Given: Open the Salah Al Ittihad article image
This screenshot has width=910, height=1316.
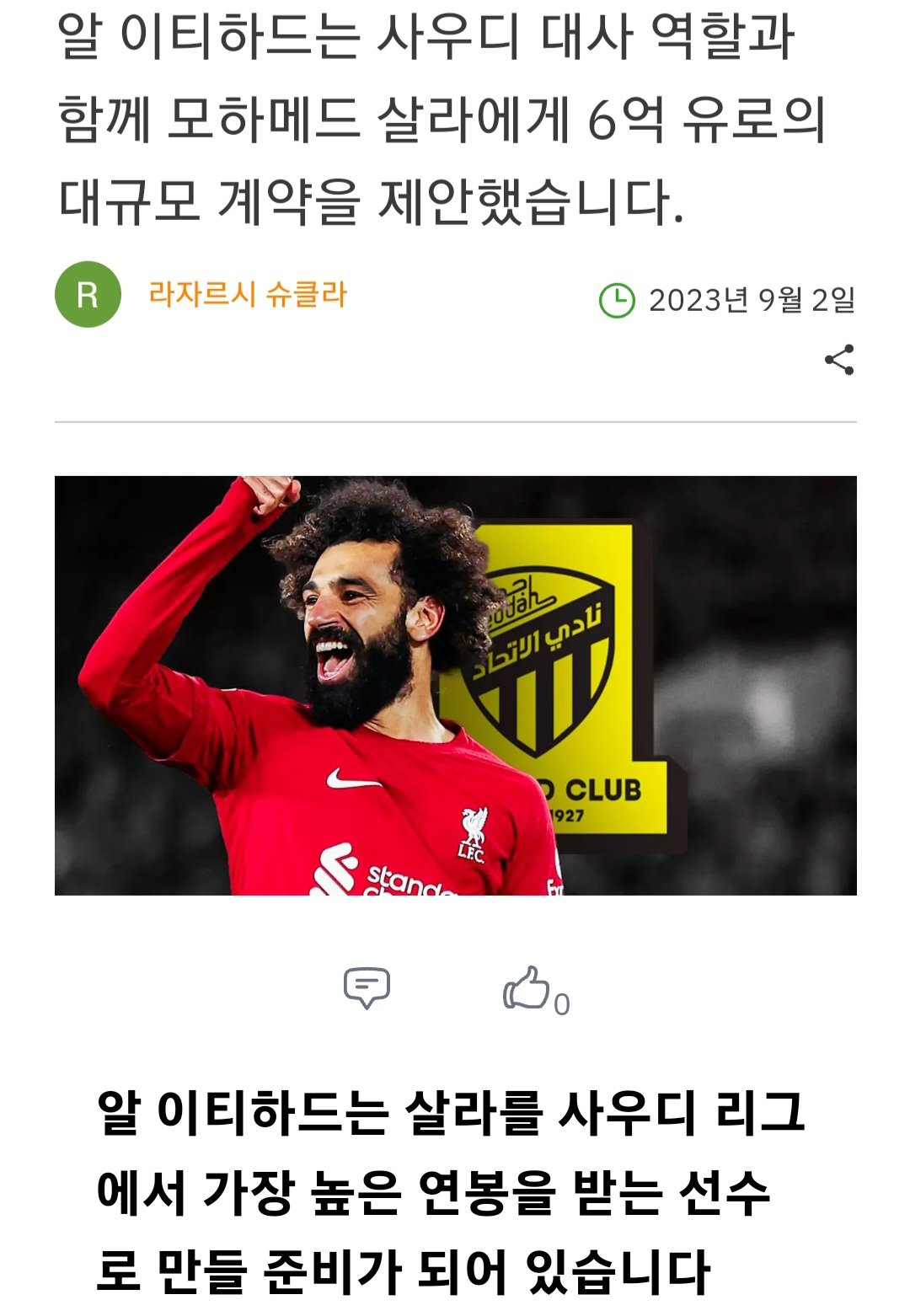Looking at the screenshot, I should [x=455, y=685].
